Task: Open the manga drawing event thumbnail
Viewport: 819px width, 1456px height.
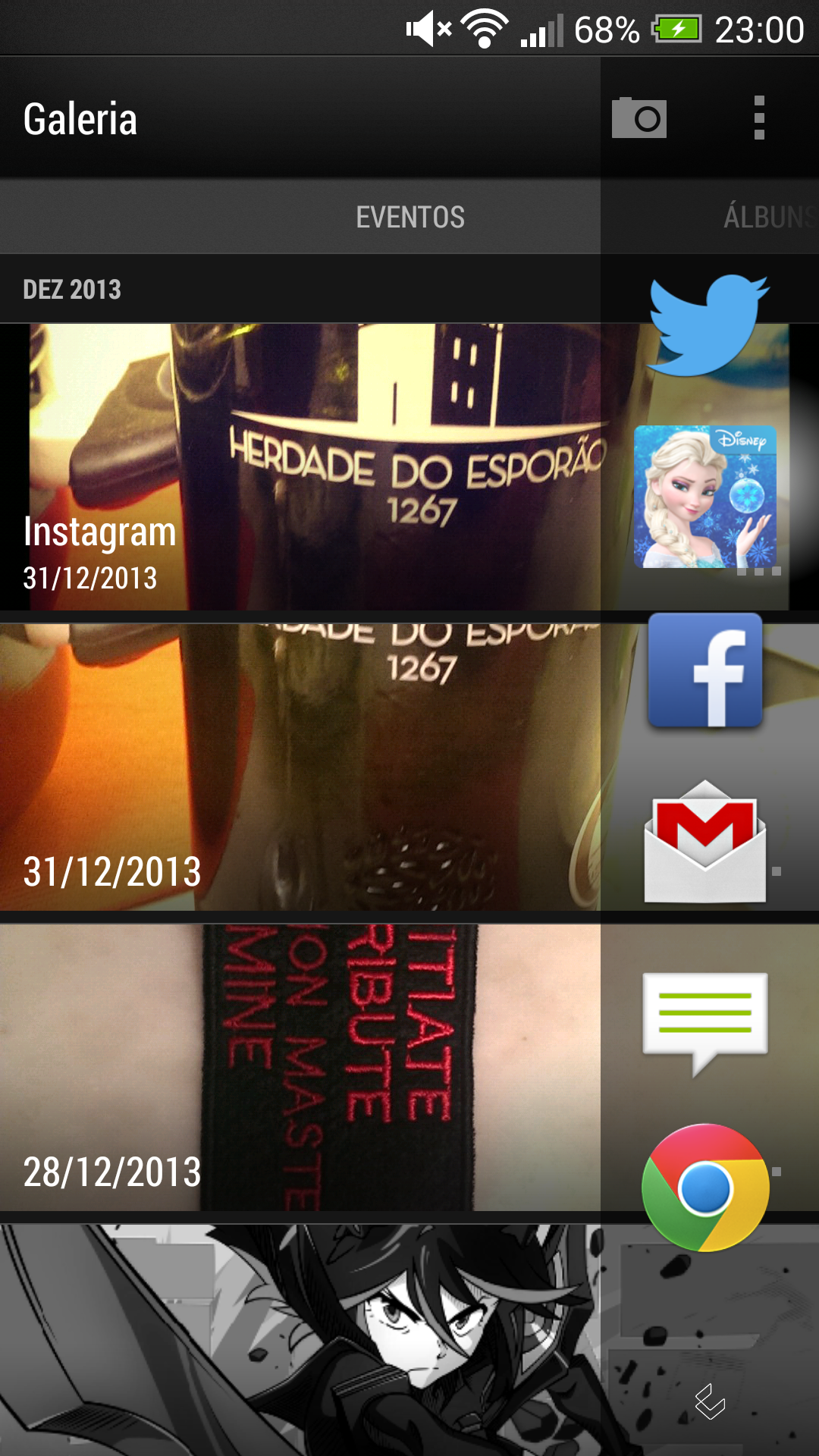Action: coord(300,1340)
